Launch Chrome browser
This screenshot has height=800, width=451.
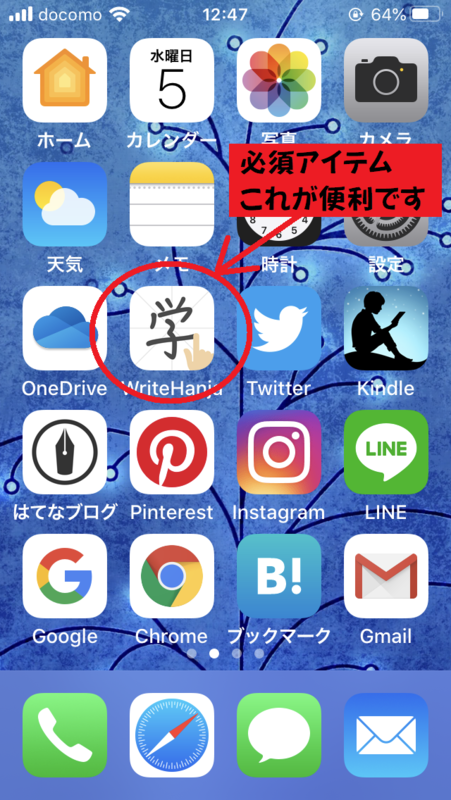pos(172,576)
